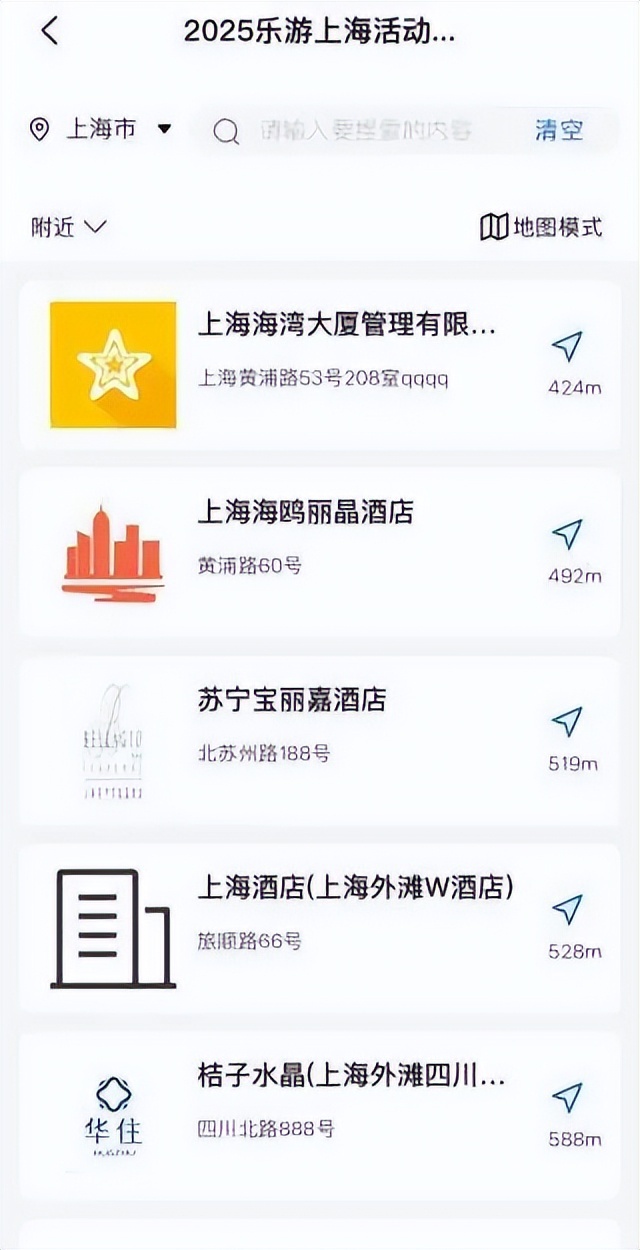
Task: Go back using the top-left arrow
Action: 49,31
